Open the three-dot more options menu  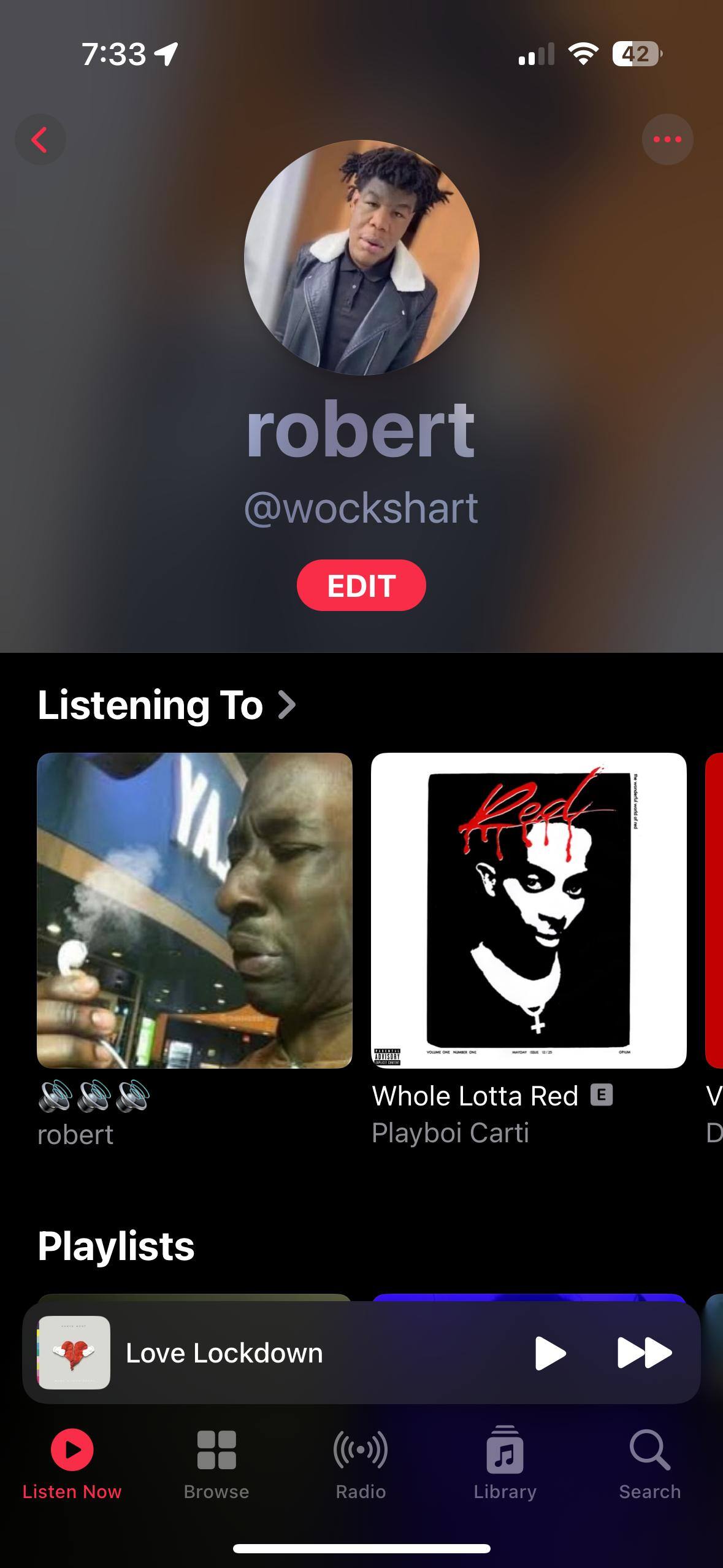pos(667,139)
